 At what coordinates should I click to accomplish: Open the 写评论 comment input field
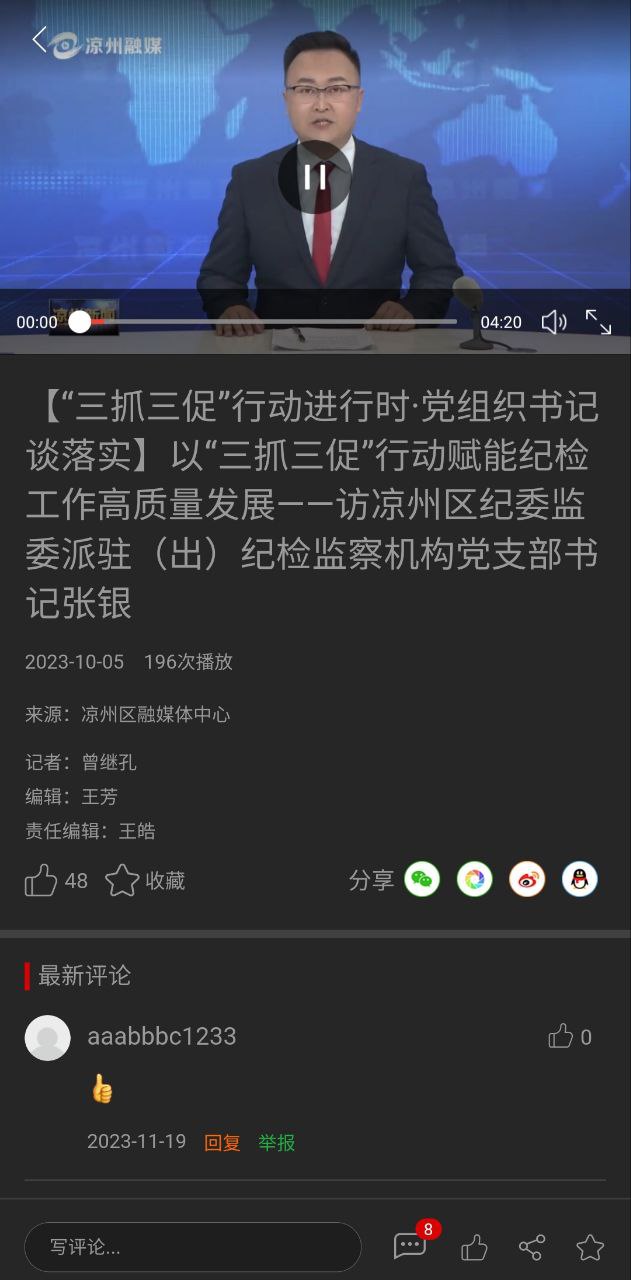coord(192,1247)
